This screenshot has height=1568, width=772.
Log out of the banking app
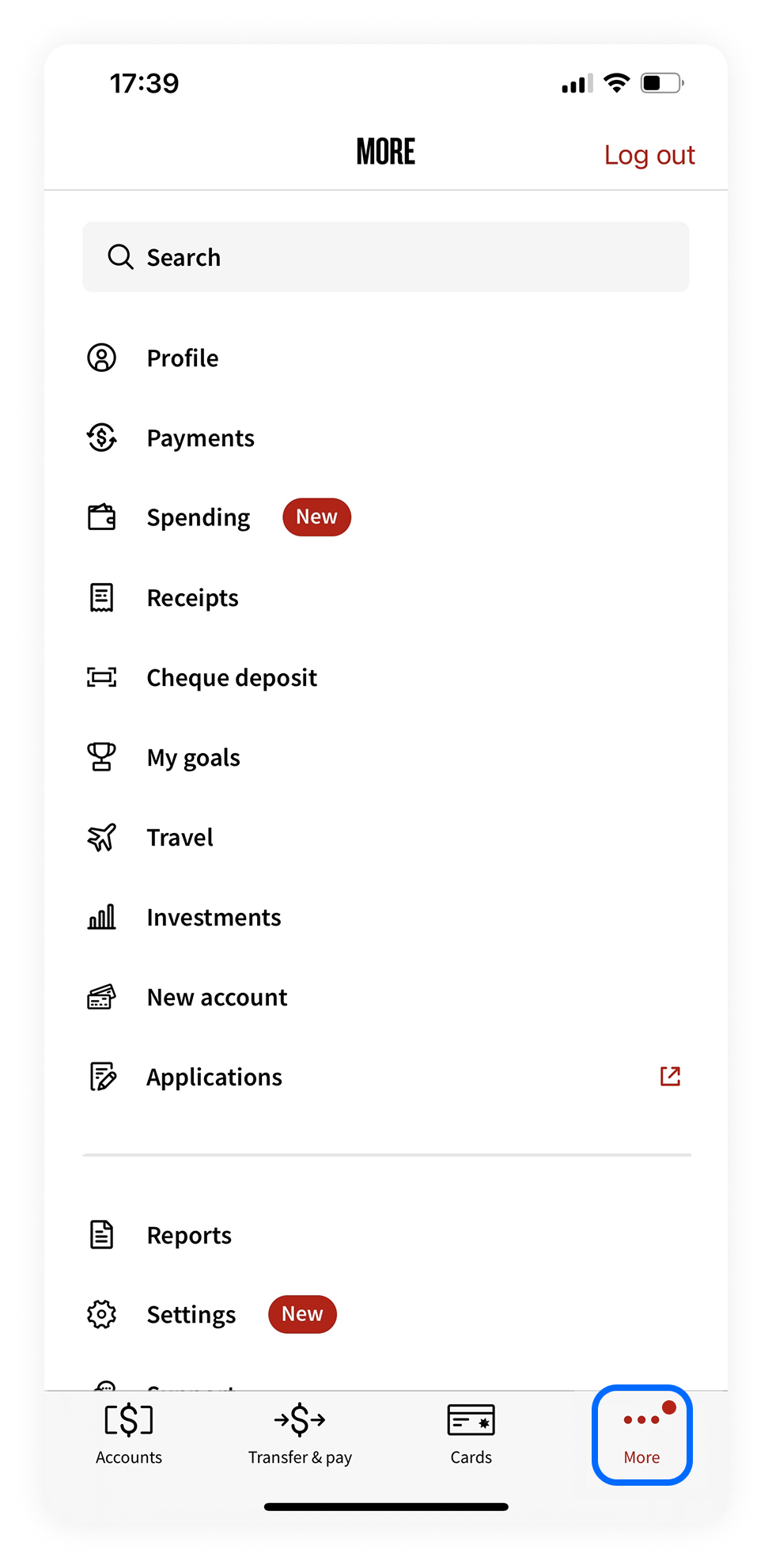click(649, 155)
